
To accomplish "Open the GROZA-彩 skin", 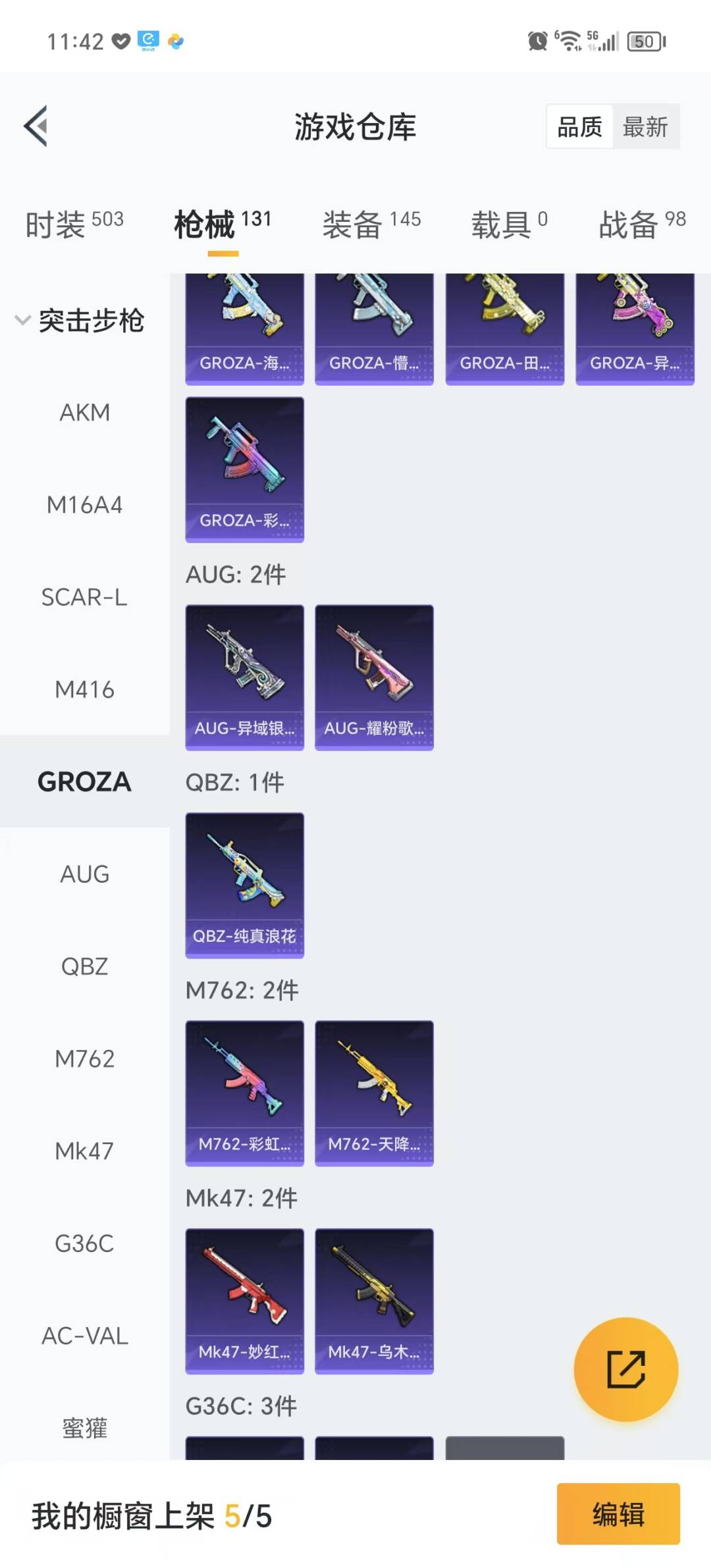I will point(244,469).
